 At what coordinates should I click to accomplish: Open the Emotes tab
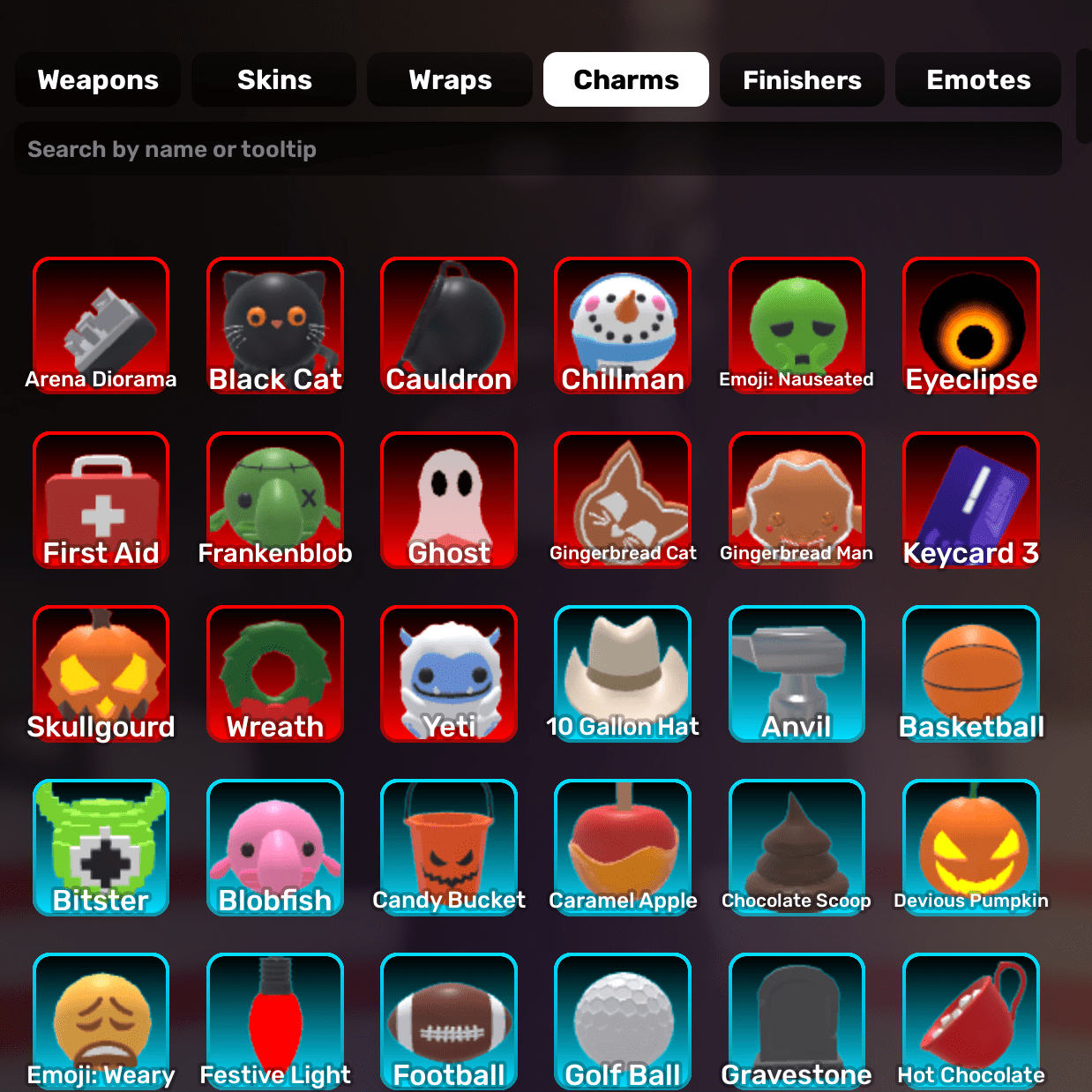tap(978, 79)
